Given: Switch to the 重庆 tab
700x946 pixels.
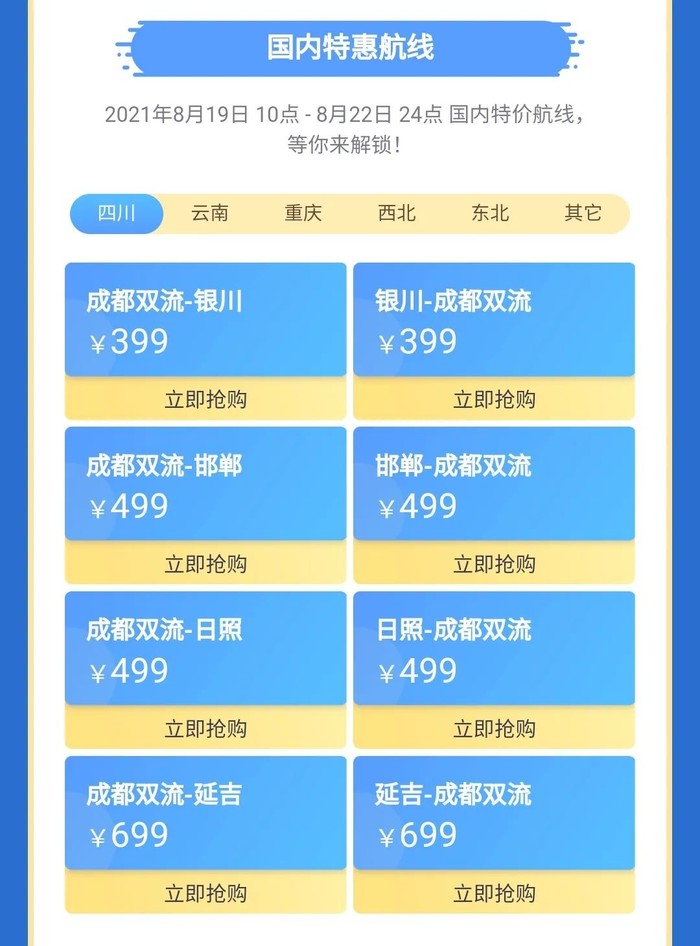Looking at the screenshot, I should 303,213.
